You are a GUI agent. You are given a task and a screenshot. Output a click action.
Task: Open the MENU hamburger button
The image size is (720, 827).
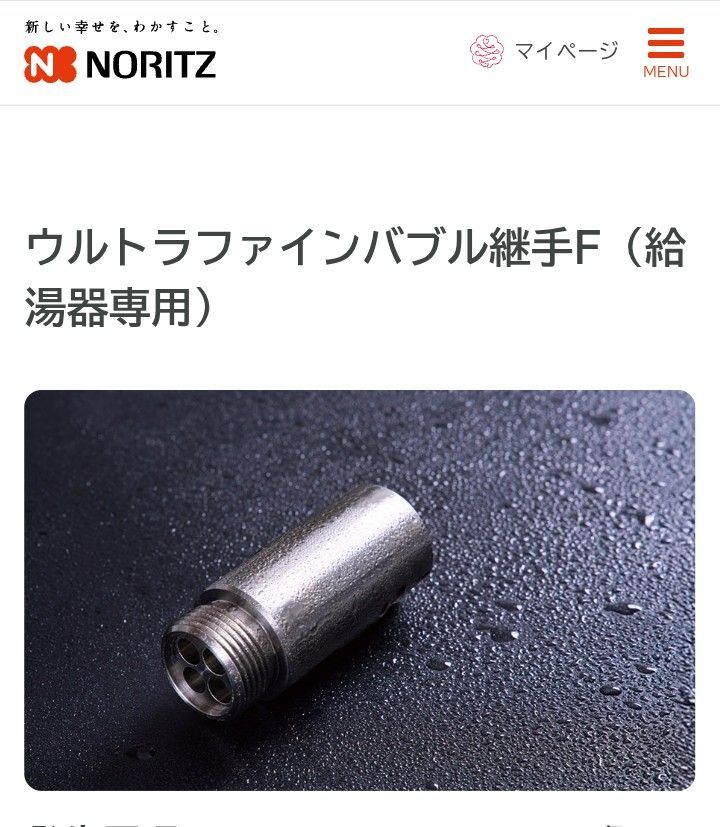click(665, 53)
